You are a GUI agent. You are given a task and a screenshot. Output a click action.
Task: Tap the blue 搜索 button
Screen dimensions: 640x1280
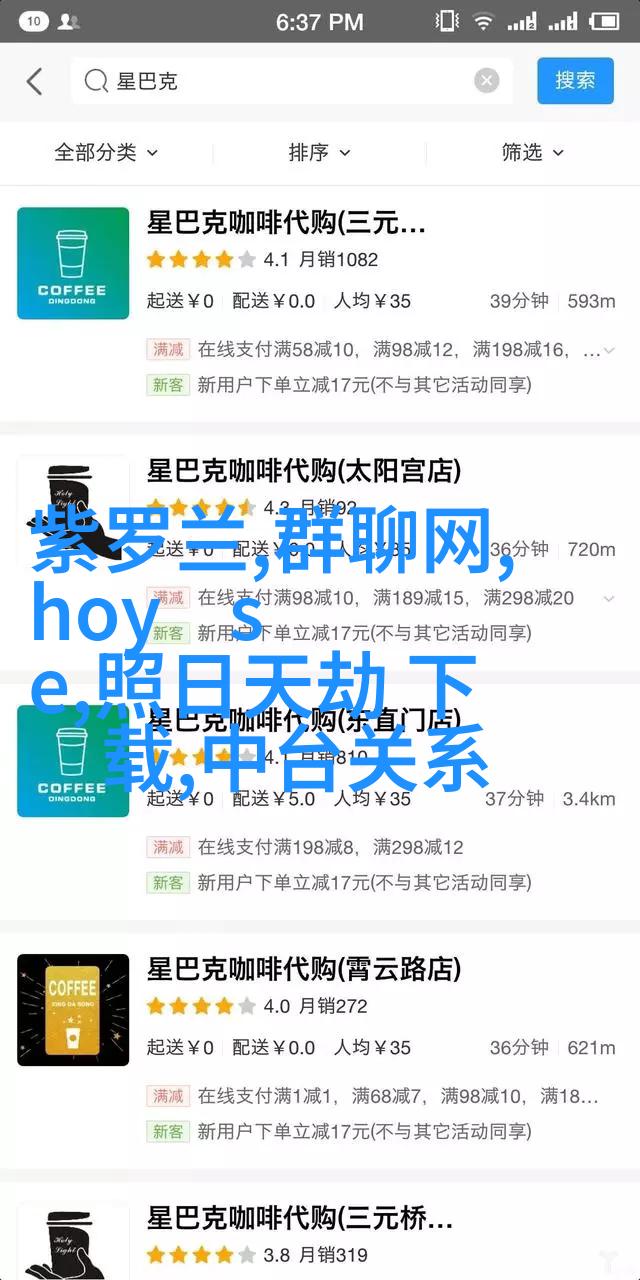(575, 81)
